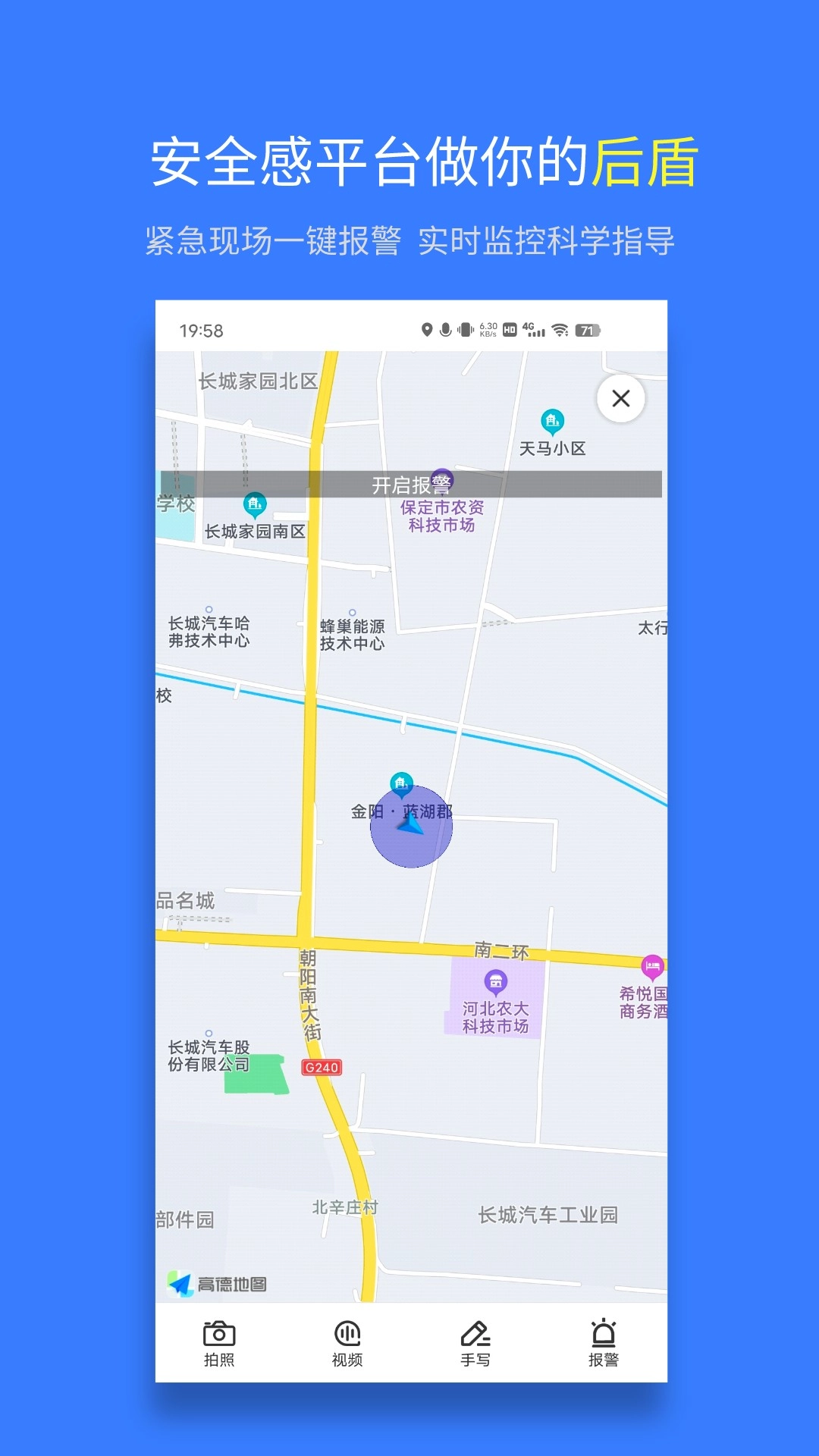Tap the Wi-Fi status bar icon

click(559, 329)
